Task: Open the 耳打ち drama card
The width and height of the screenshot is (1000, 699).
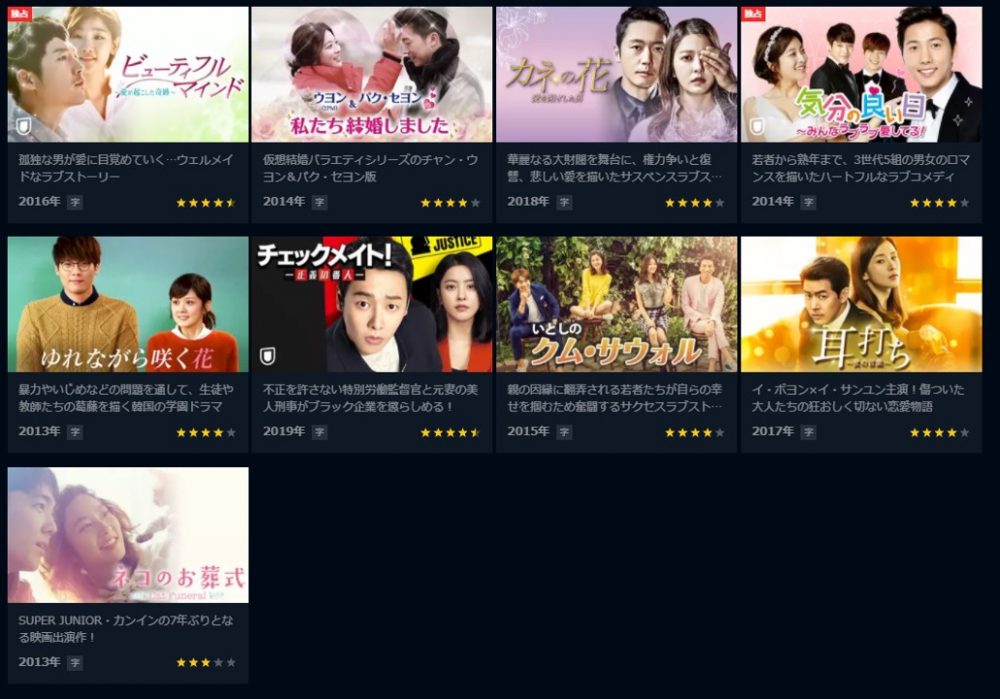Action: coord(861,305)
